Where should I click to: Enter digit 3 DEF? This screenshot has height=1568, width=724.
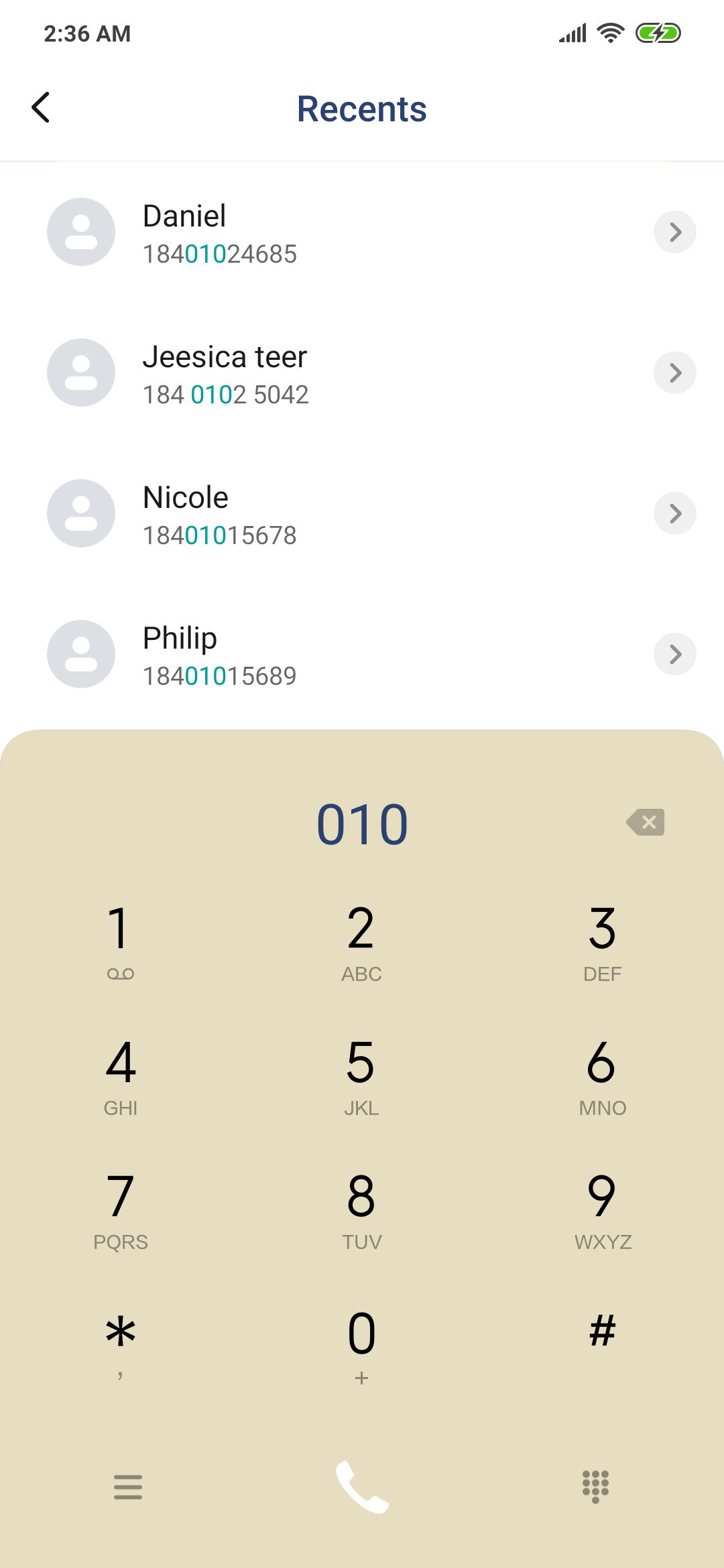pyautogui.click(x=602, y=941)
